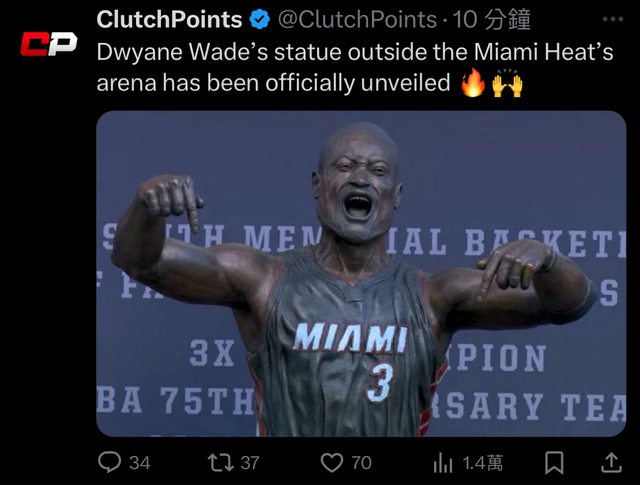Bookmark the ClutchPoints tweet
The image size is (640, 485).
tap(554, 462)
